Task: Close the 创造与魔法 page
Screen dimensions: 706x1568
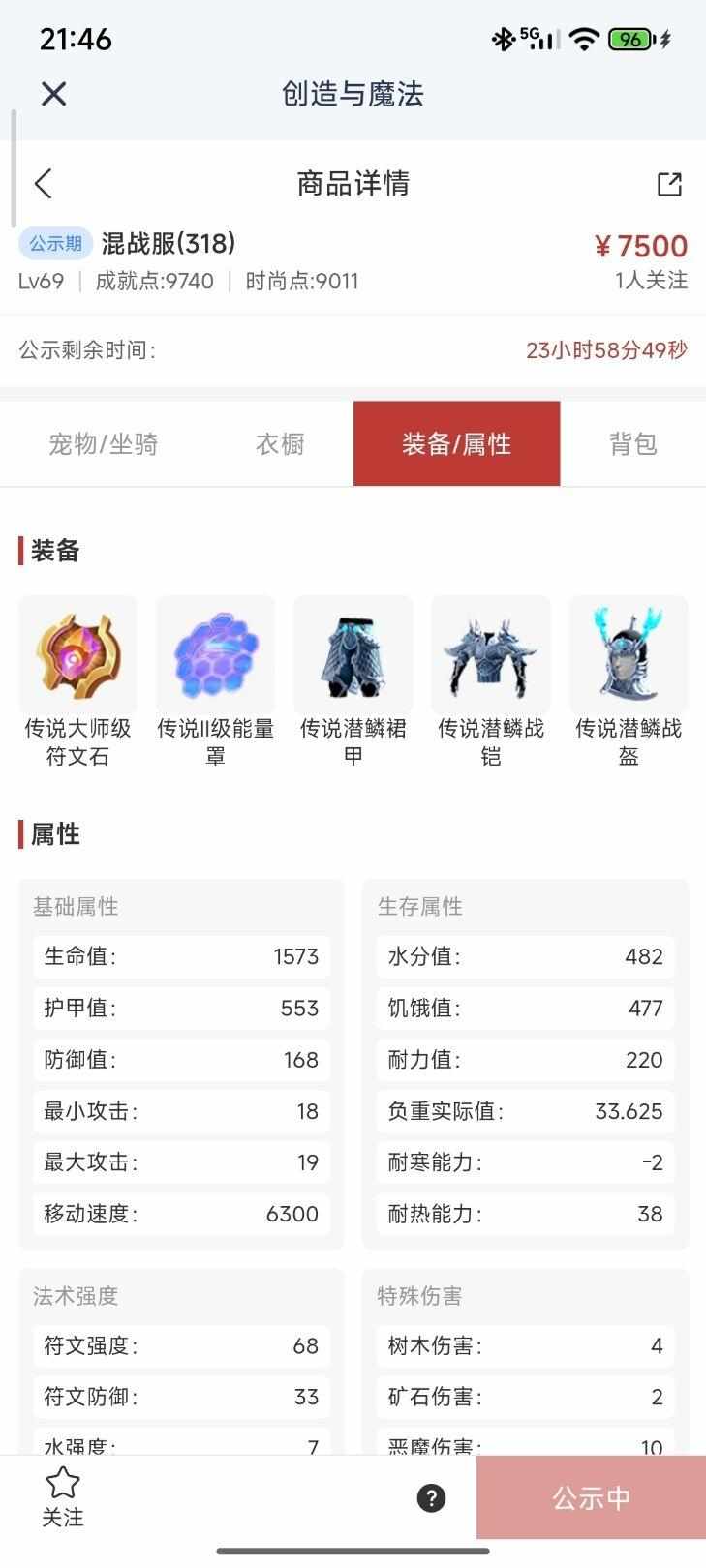Action: (x=53, y=94)
